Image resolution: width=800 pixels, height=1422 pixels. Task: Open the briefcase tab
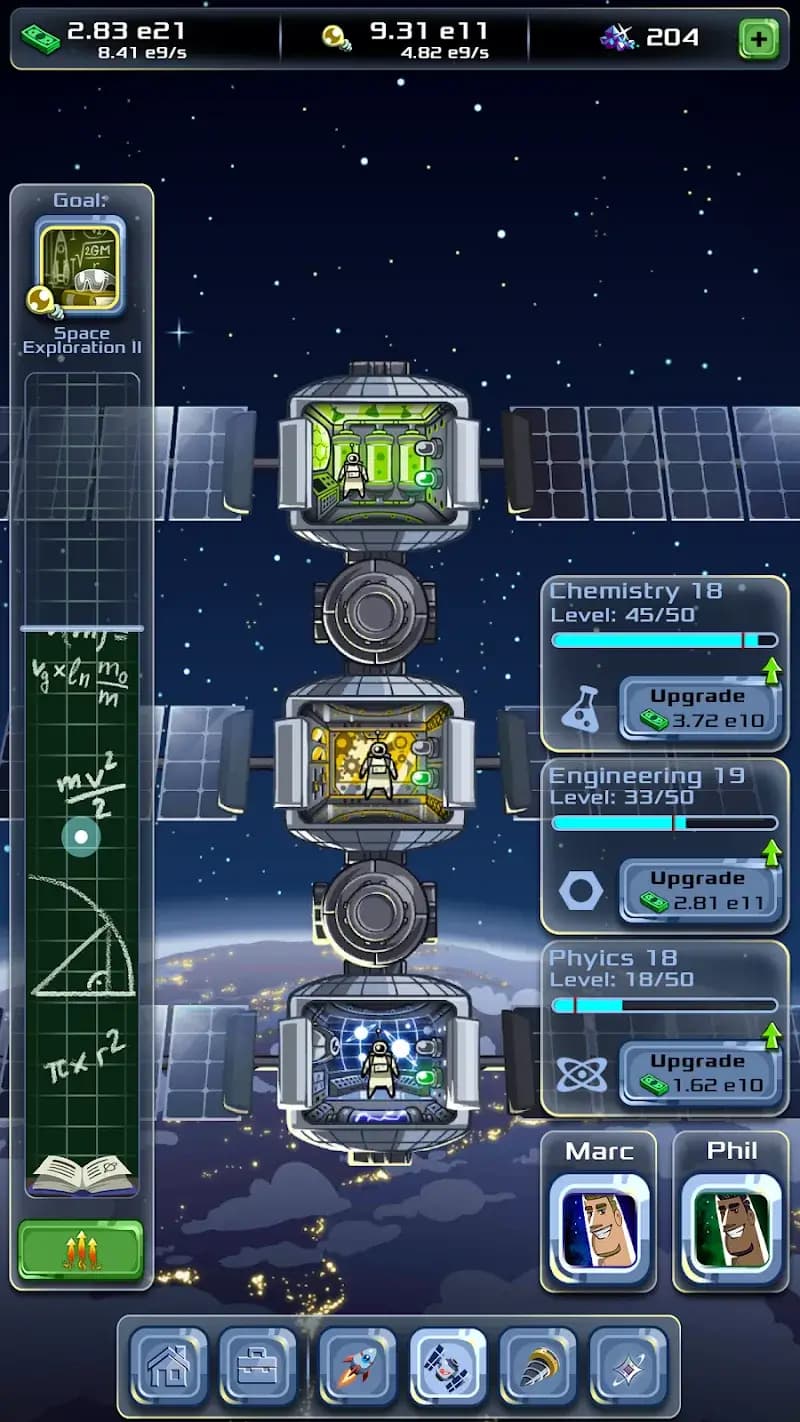(258, 1366)
